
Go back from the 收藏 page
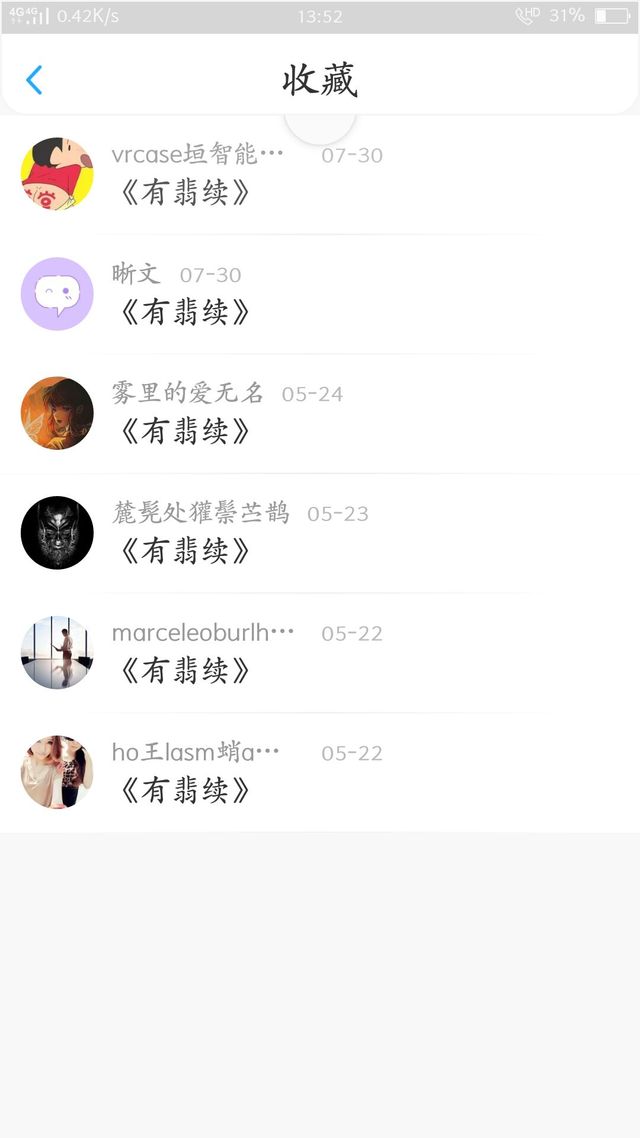34,80
